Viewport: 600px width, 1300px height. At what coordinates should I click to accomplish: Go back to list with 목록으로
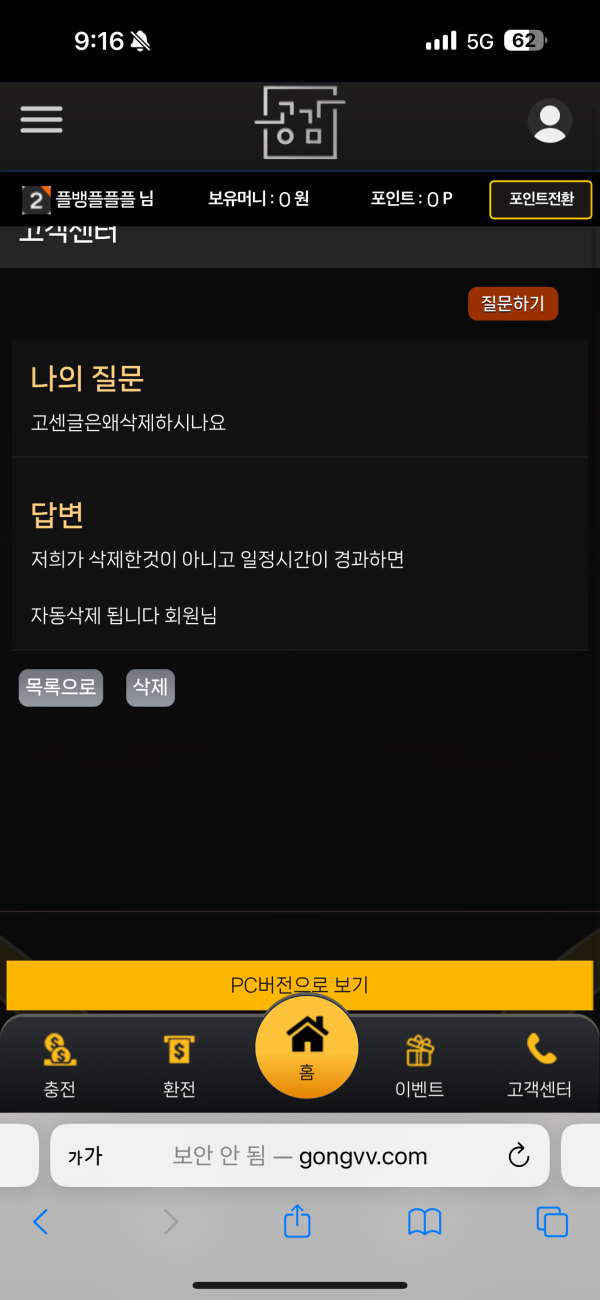pyautogui.click(x=61, y=687)
